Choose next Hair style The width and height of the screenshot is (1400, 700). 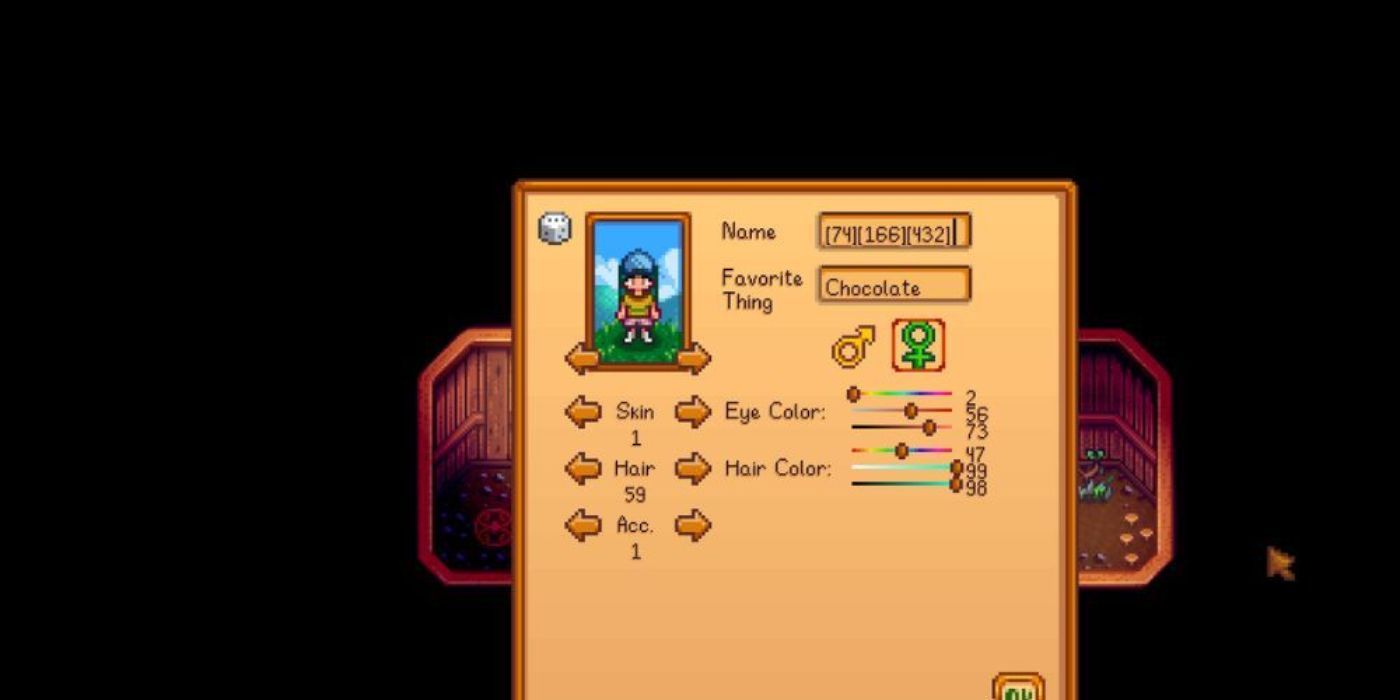(693, 467)
